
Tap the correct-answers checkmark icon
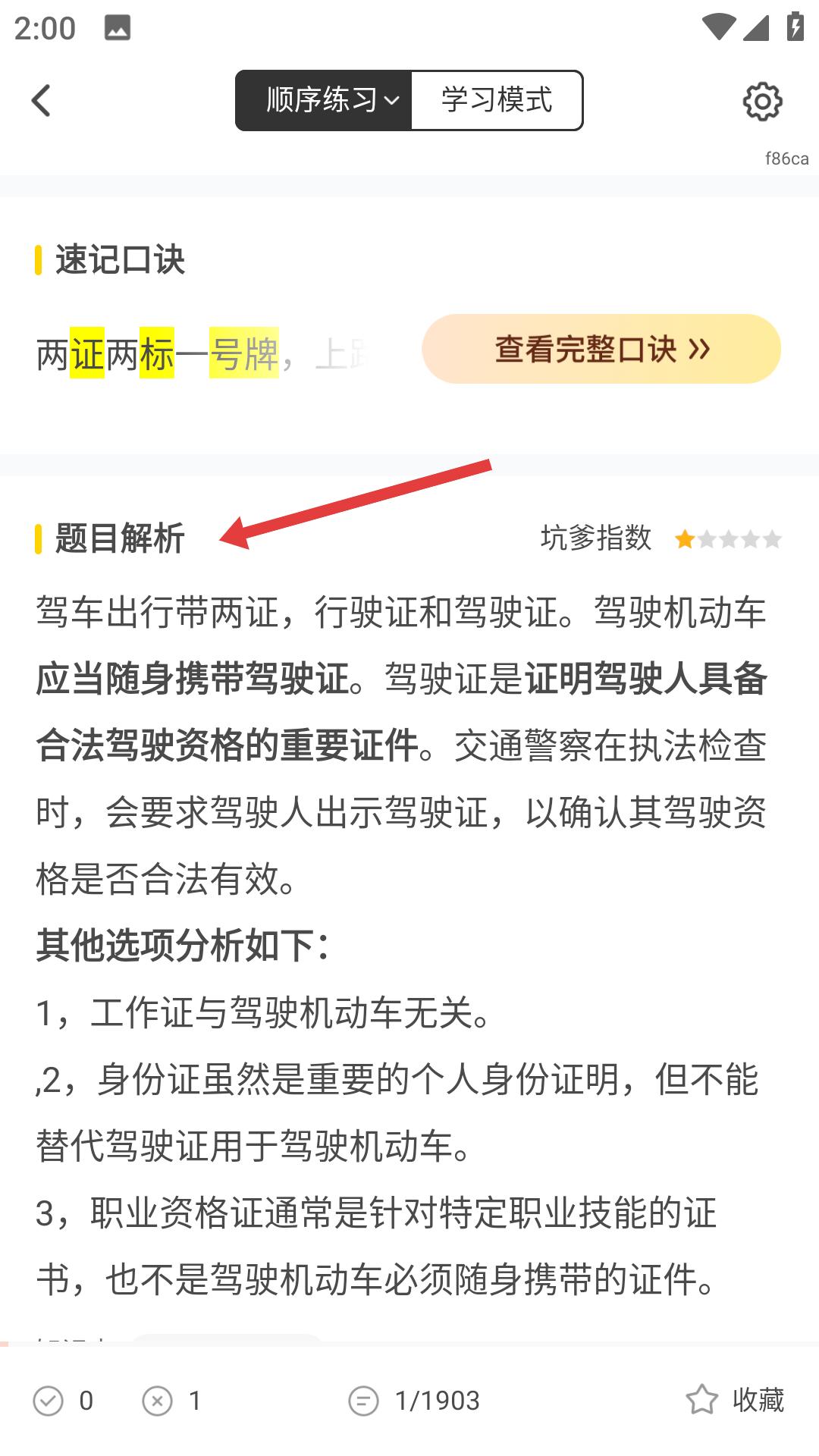49,1401
